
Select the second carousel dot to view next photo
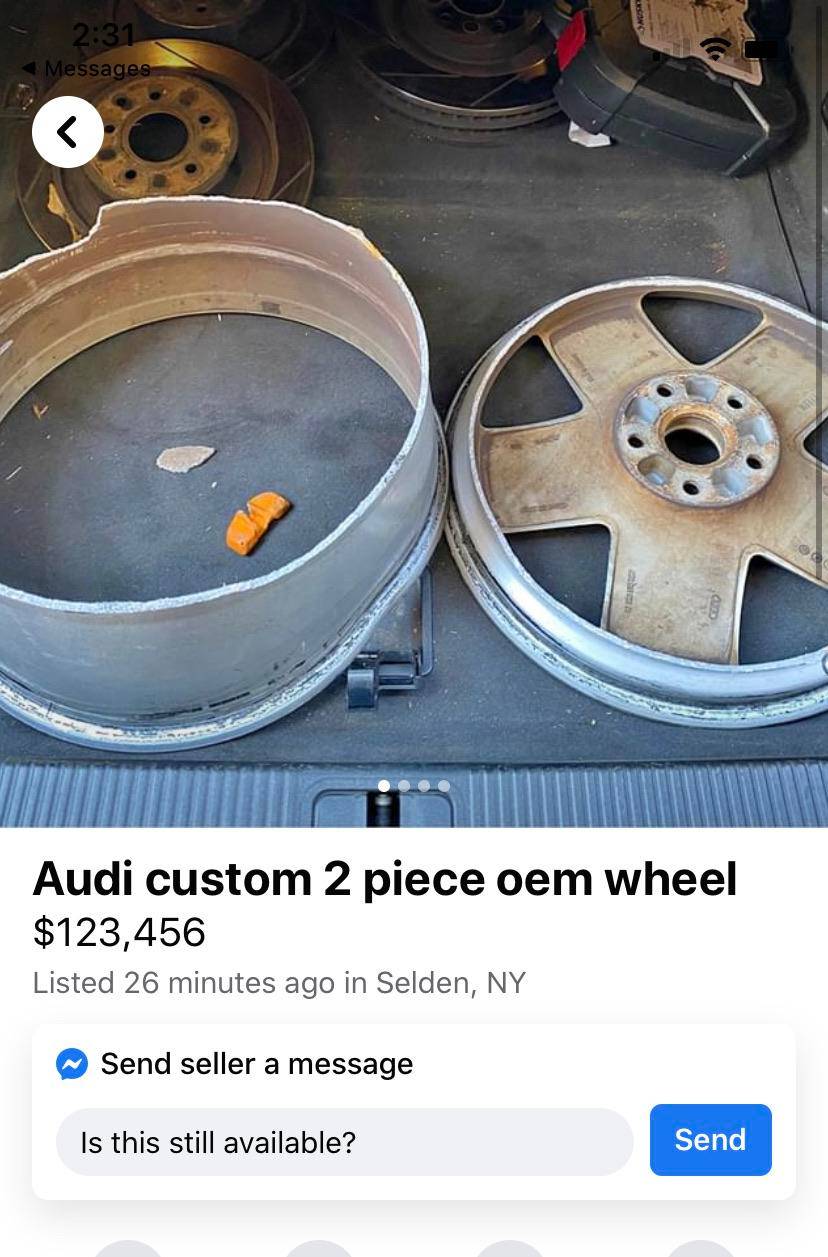click(x=403, y=786)
